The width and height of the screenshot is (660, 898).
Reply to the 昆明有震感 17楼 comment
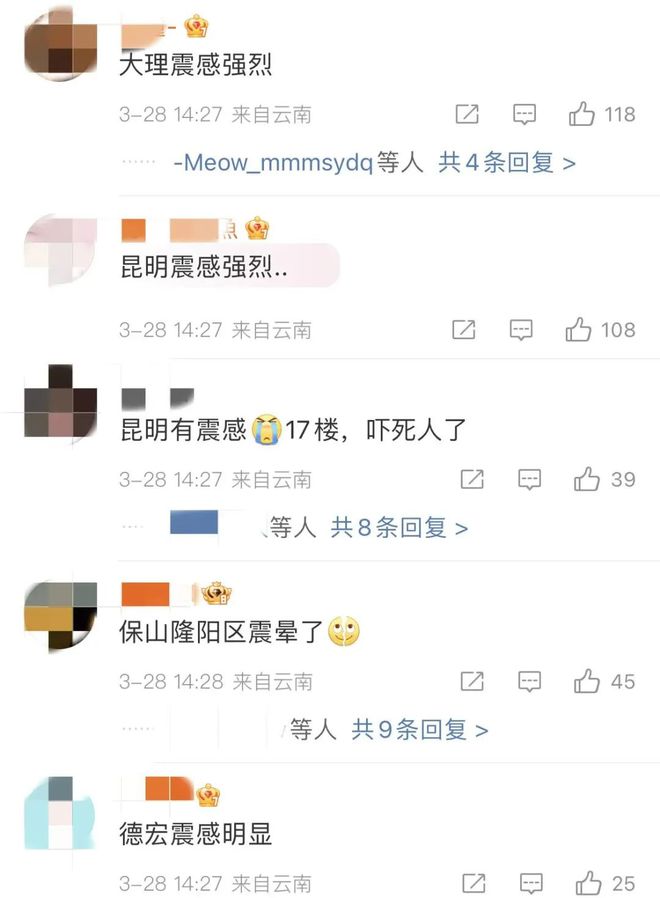click(x=529, y=480)
